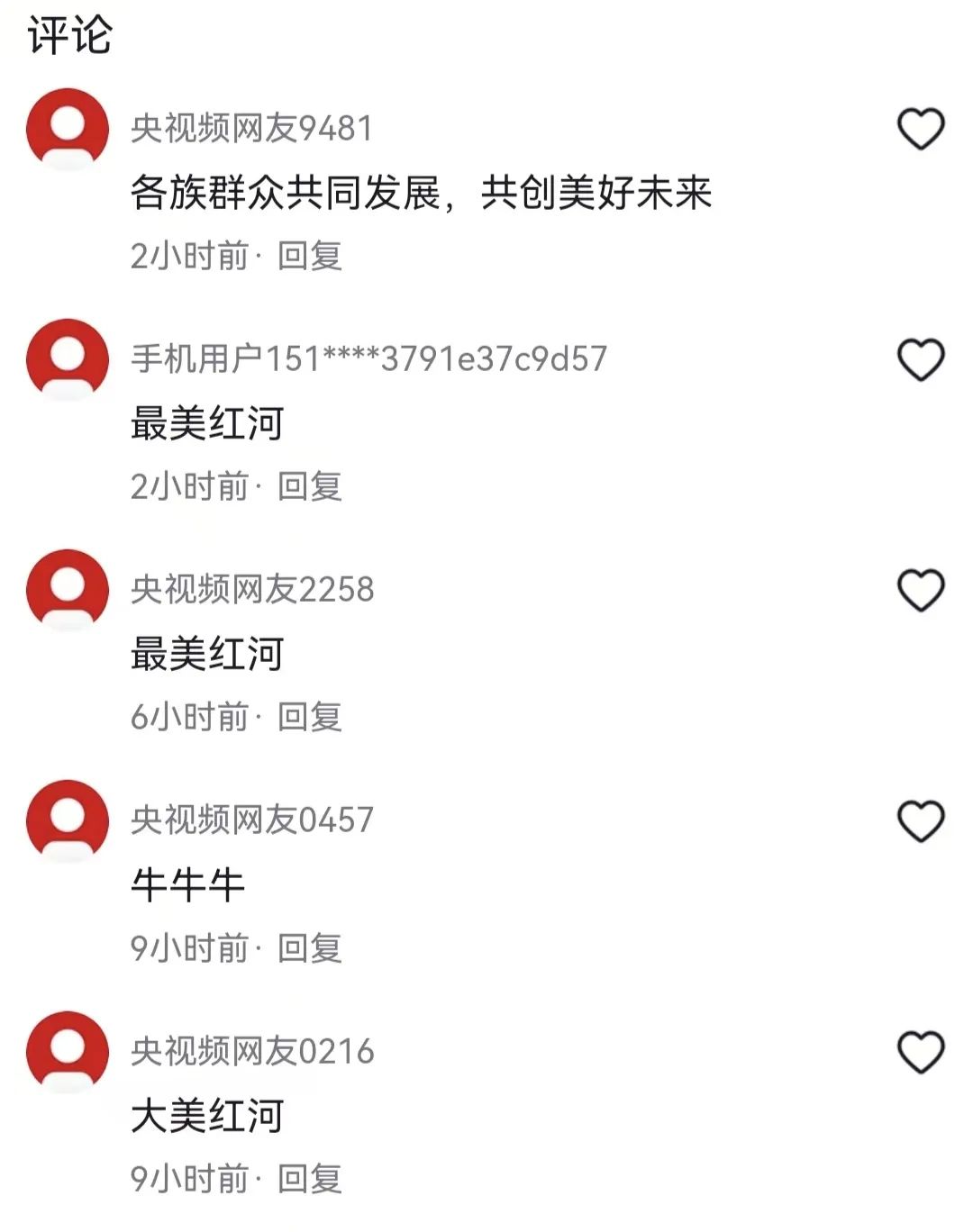Screen dimensions: 973x1232
Task: Tap 回复 under 手机用户151****3791e37c9d57's comment
Action: pyautogui.click(x=309, y=486)
